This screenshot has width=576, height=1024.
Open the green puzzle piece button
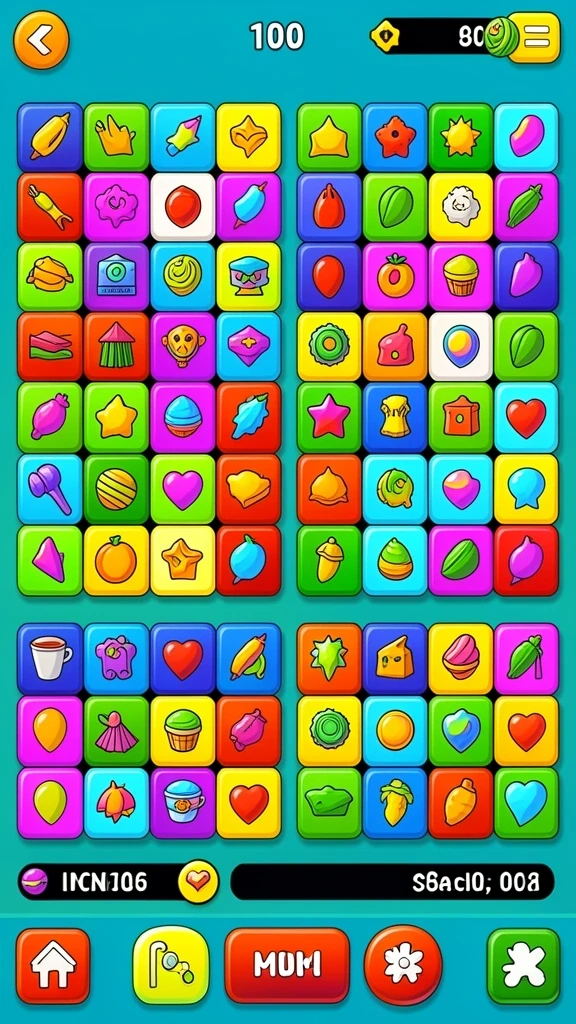click(x=523, y=966)
